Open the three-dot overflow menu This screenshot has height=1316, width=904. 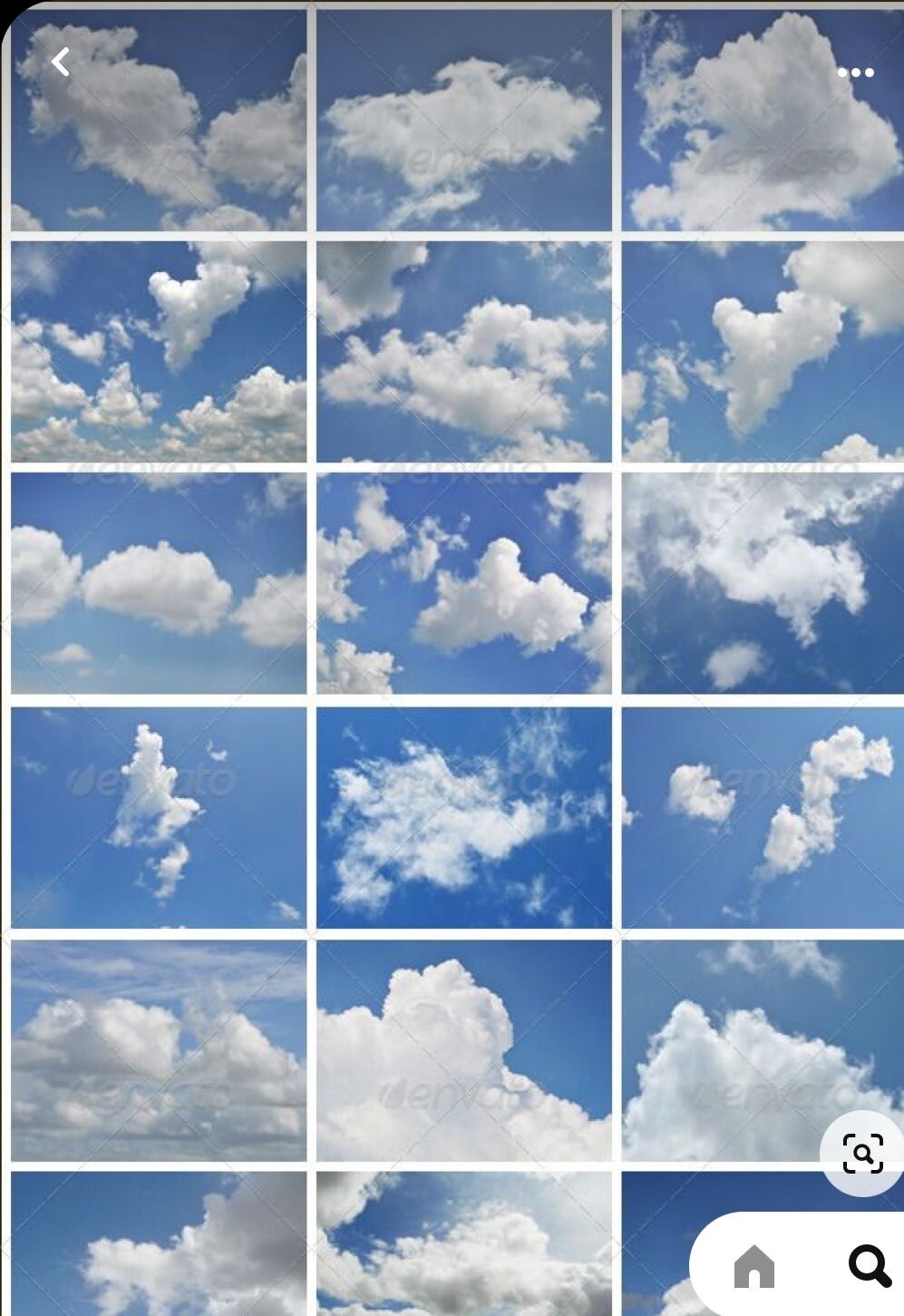(x=855, y=73)
